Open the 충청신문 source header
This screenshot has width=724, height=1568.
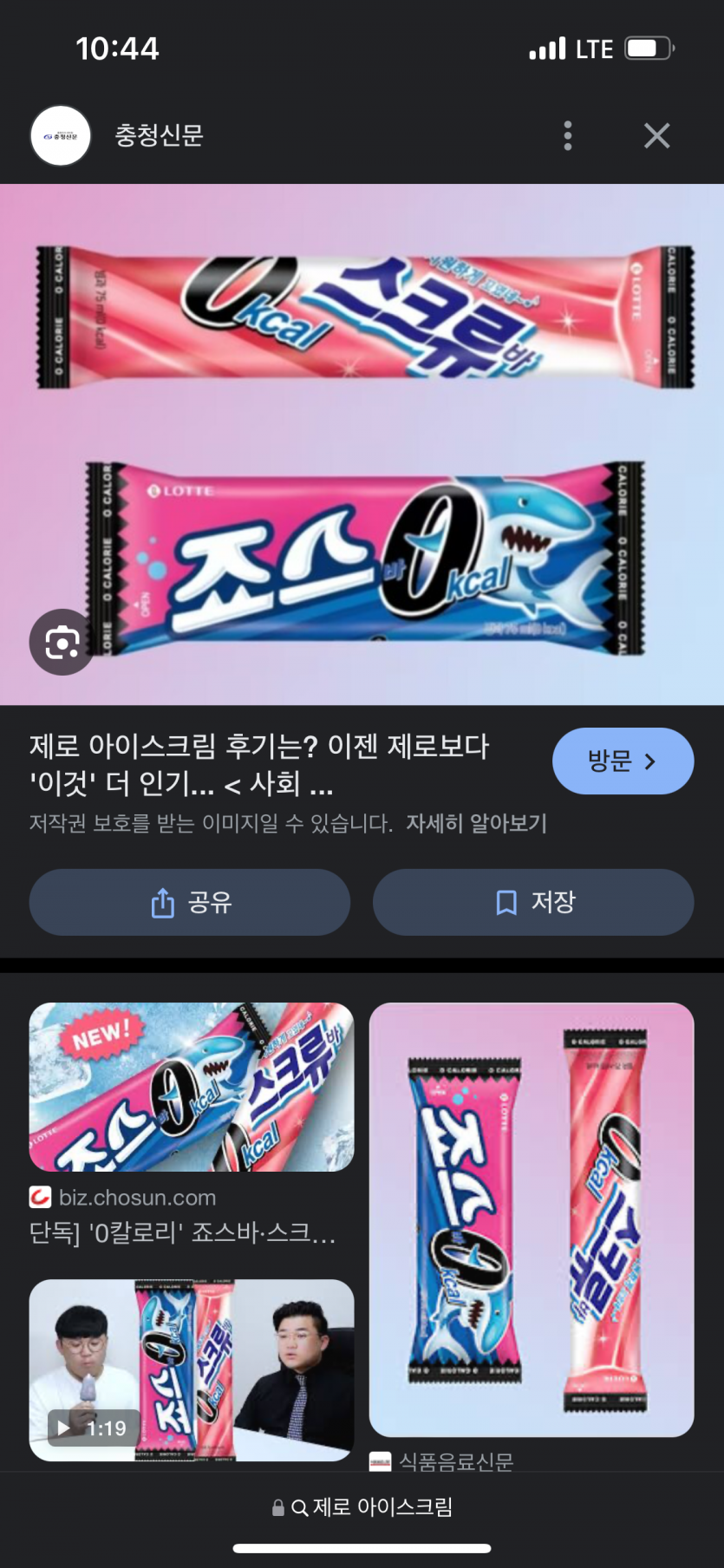(x=159, y=135)
